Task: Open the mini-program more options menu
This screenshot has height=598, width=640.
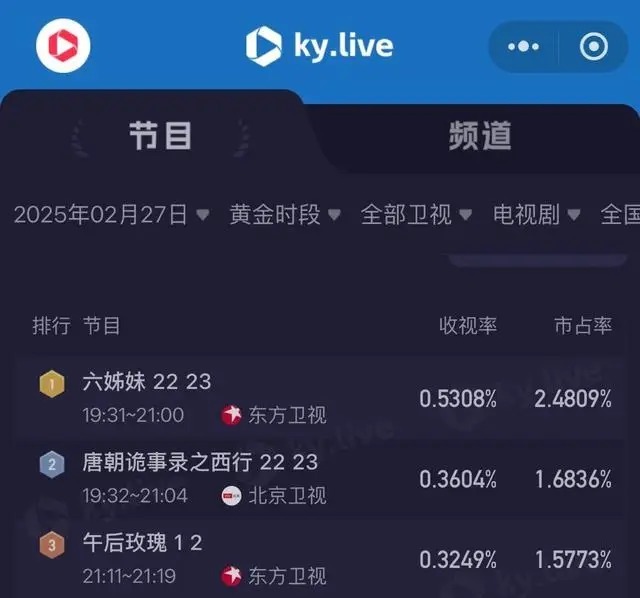Action: click(523, 46)
